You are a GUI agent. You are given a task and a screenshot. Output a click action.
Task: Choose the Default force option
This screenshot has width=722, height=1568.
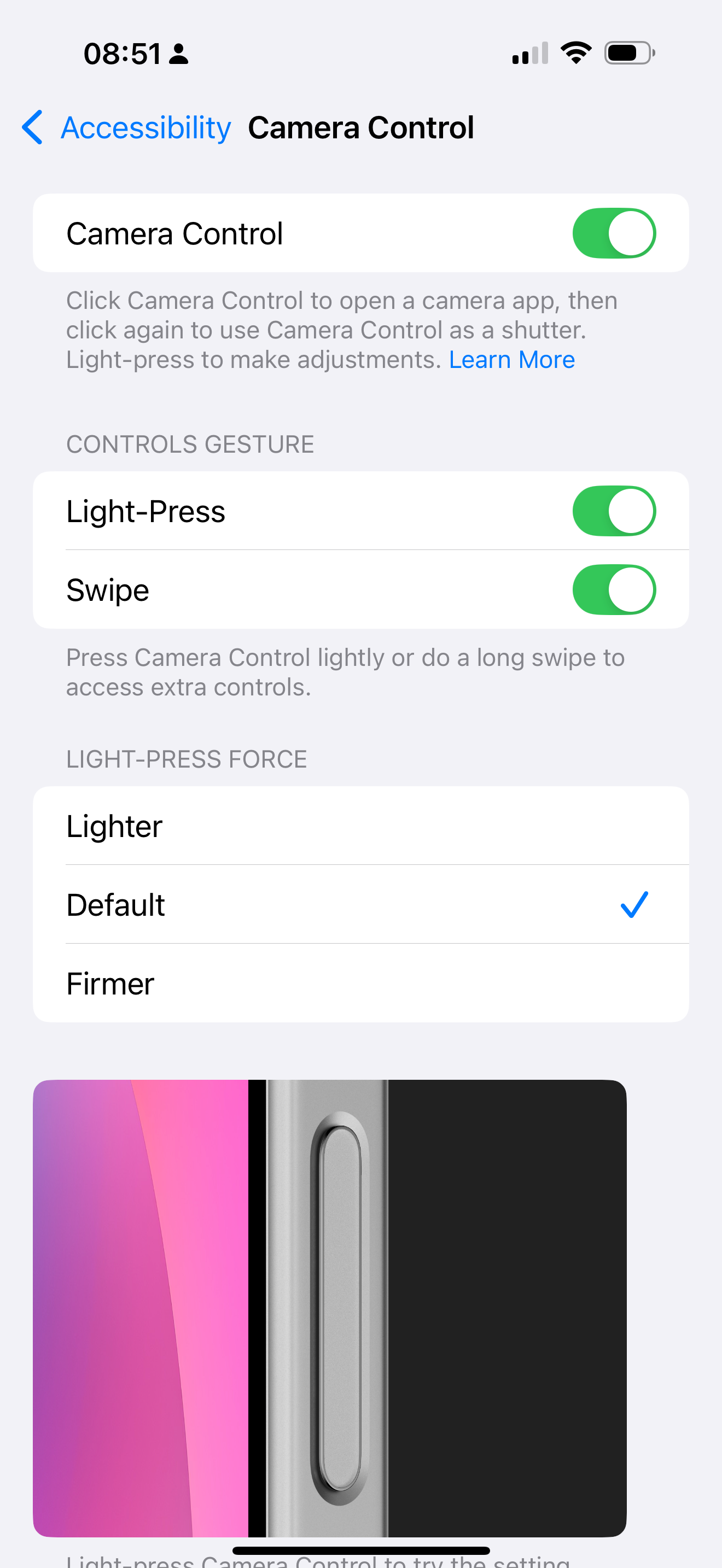tap(360, 904)
